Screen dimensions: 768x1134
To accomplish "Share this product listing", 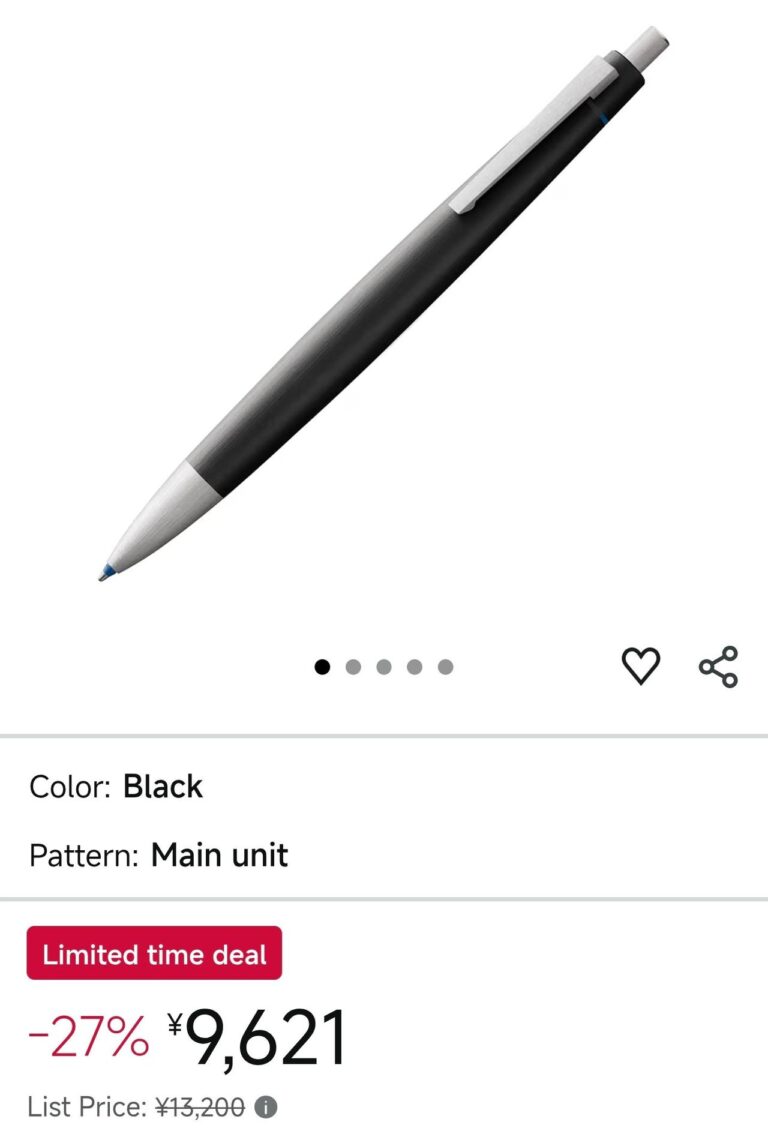I will click(x=718, y=666).
